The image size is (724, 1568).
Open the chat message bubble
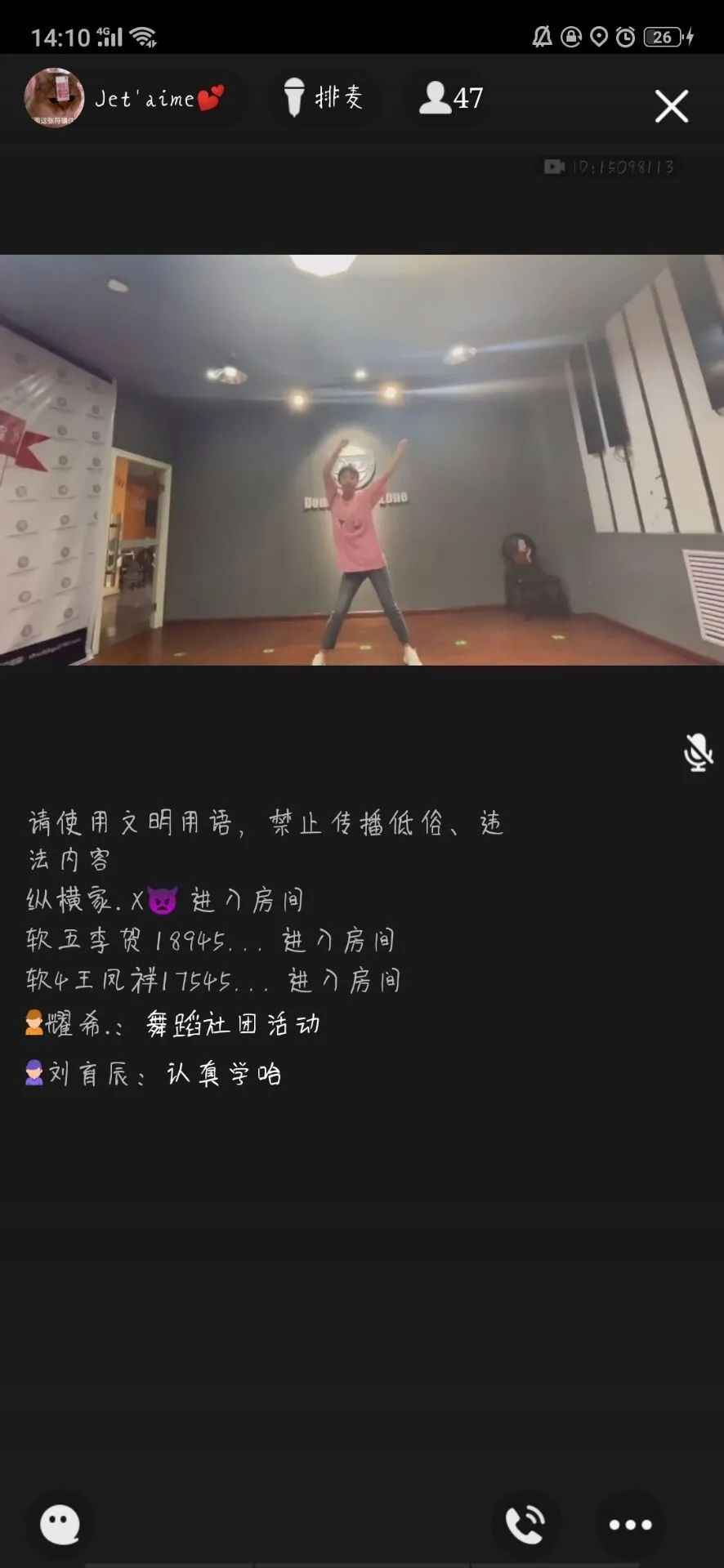pos(60,1524)
